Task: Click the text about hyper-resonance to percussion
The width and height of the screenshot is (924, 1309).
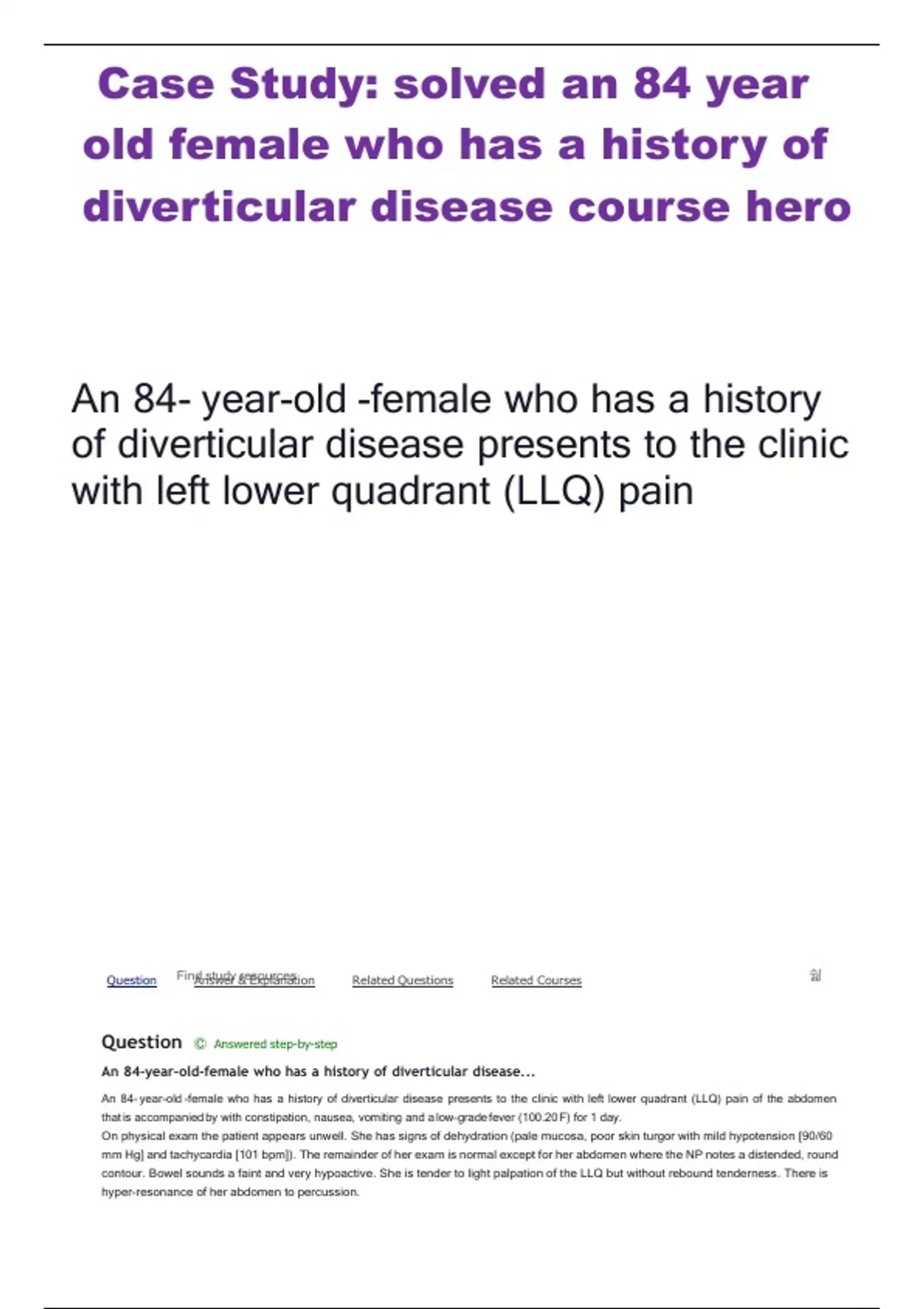Action: (x=229, y=1190)
